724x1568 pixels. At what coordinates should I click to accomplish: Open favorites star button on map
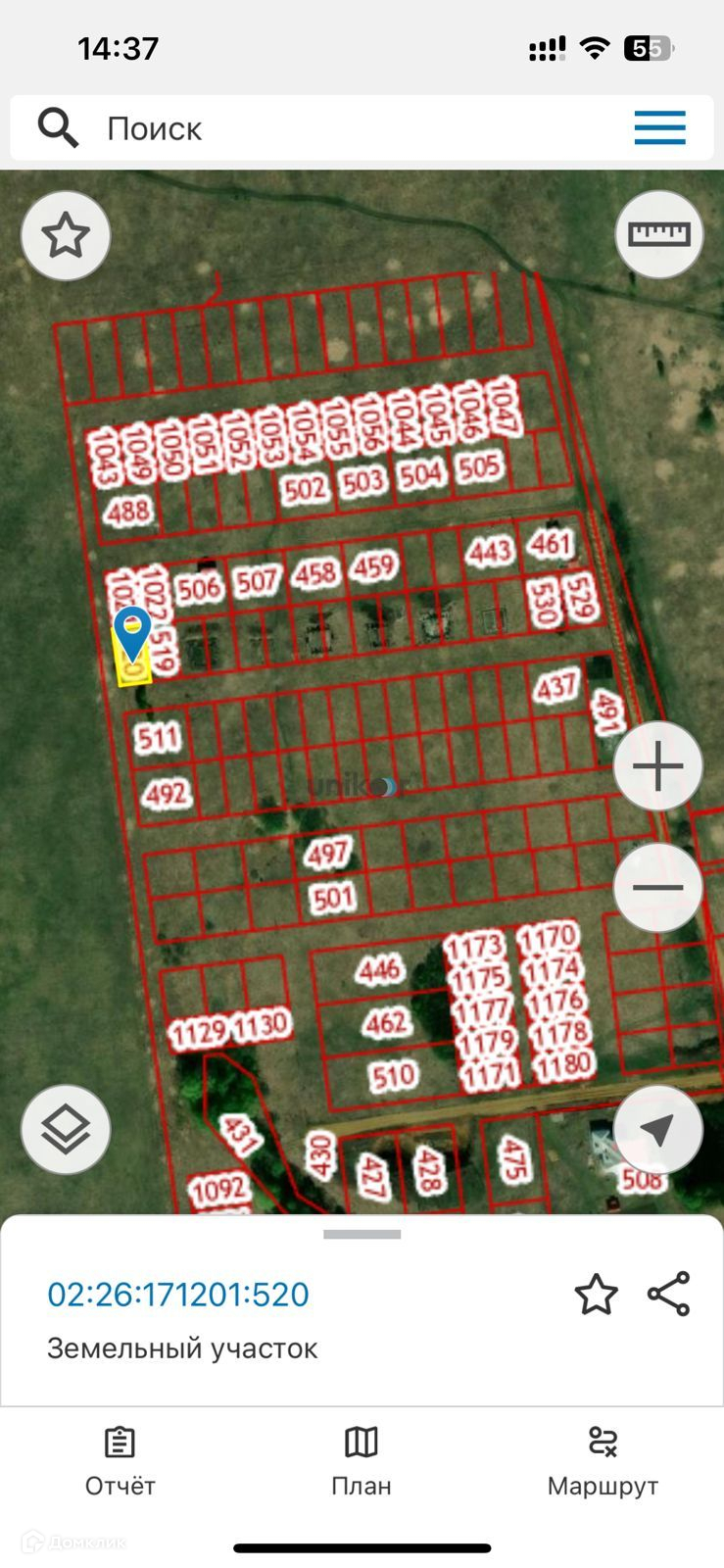pos(66,236)
